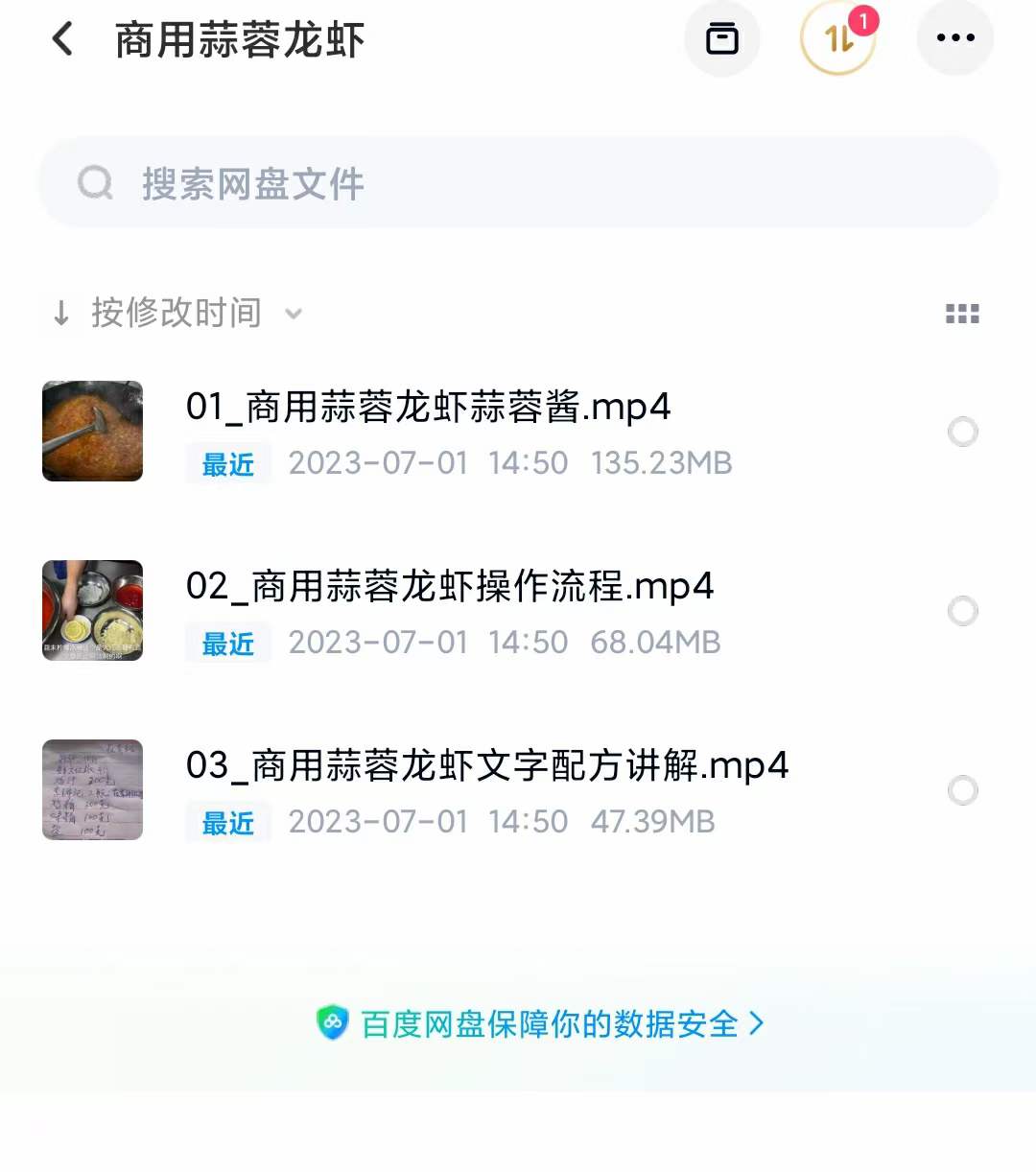Switch to grid view layout
This screenshot has width=1036, height=1172.
point(962,313)
